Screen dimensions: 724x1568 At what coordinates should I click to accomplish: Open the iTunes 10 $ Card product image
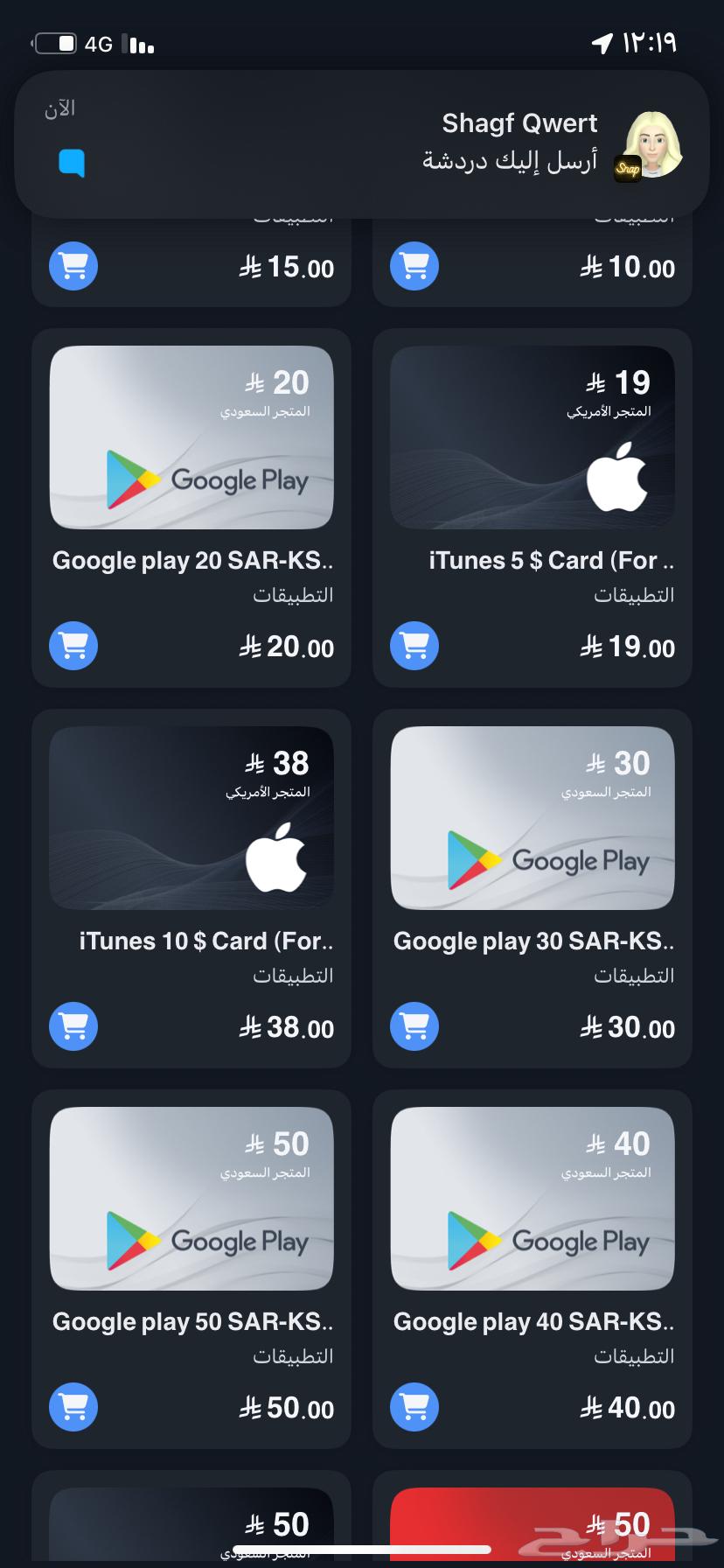pos(191,817)
